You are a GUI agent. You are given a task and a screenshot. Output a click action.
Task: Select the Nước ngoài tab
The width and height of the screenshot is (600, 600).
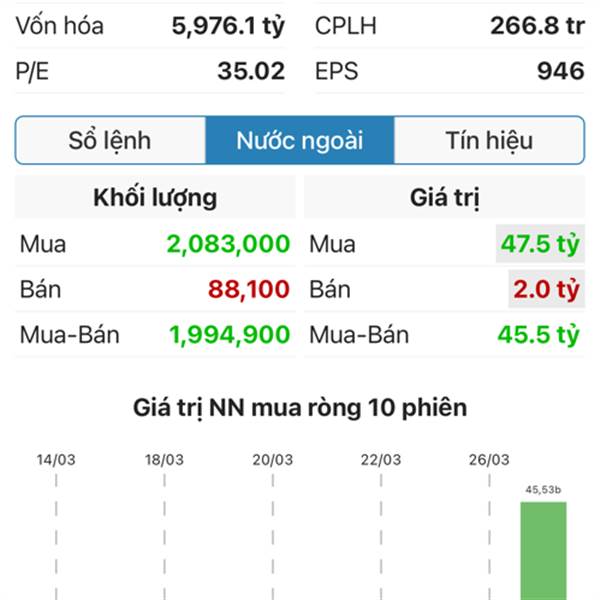pyautogui.click(x=300, y=140)
